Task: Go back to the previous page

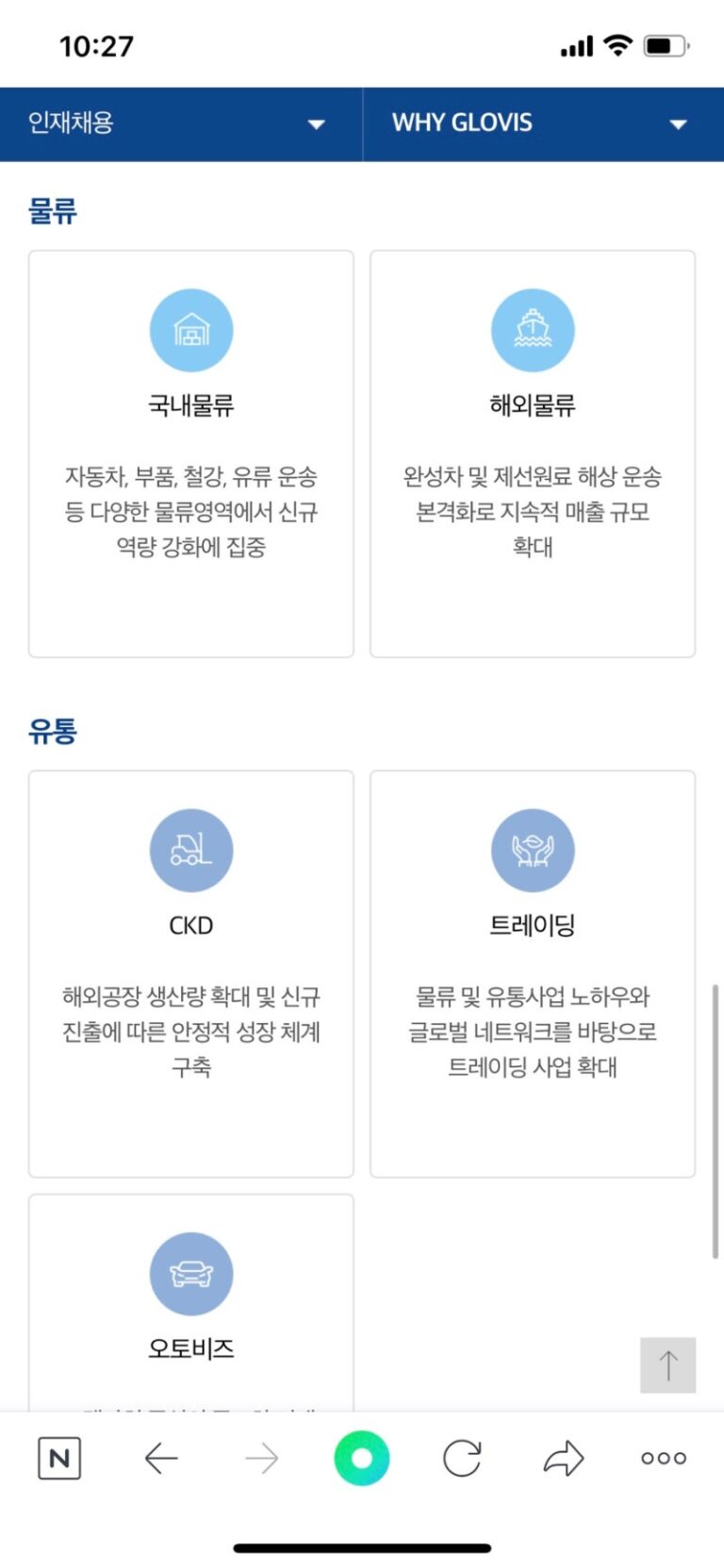Action: 161,1459
